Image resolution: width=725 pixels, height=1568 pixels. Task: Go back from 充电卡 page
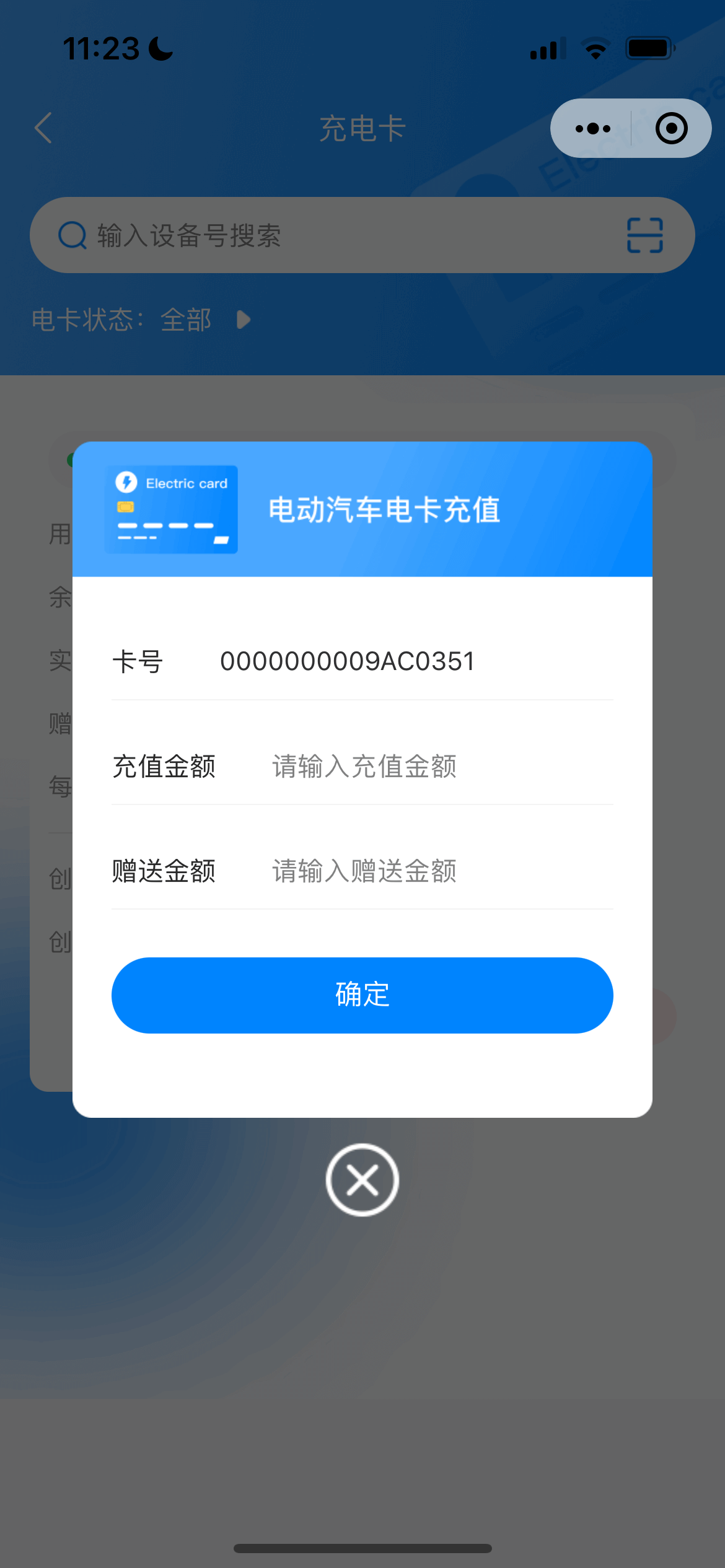point(43,128)
